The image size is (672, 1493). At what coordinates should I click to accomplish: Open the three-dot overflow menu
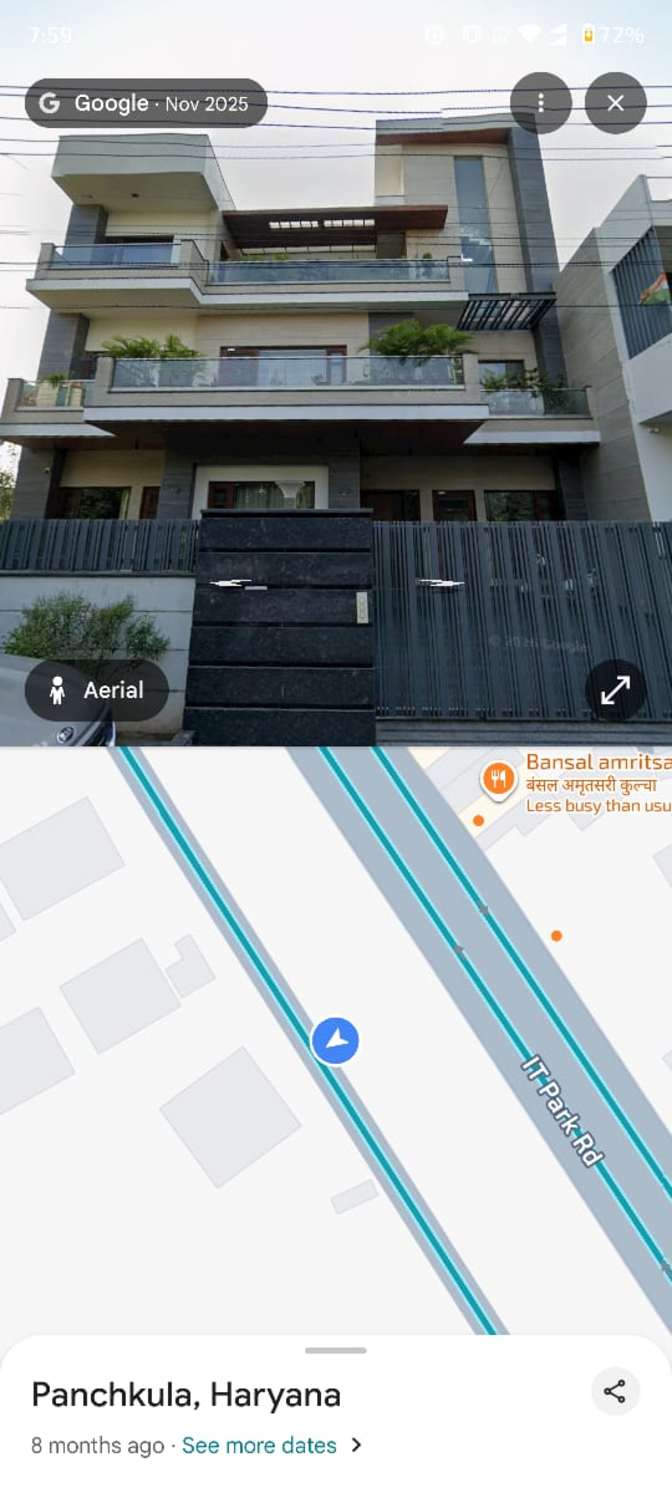click(x=540, y=103)
